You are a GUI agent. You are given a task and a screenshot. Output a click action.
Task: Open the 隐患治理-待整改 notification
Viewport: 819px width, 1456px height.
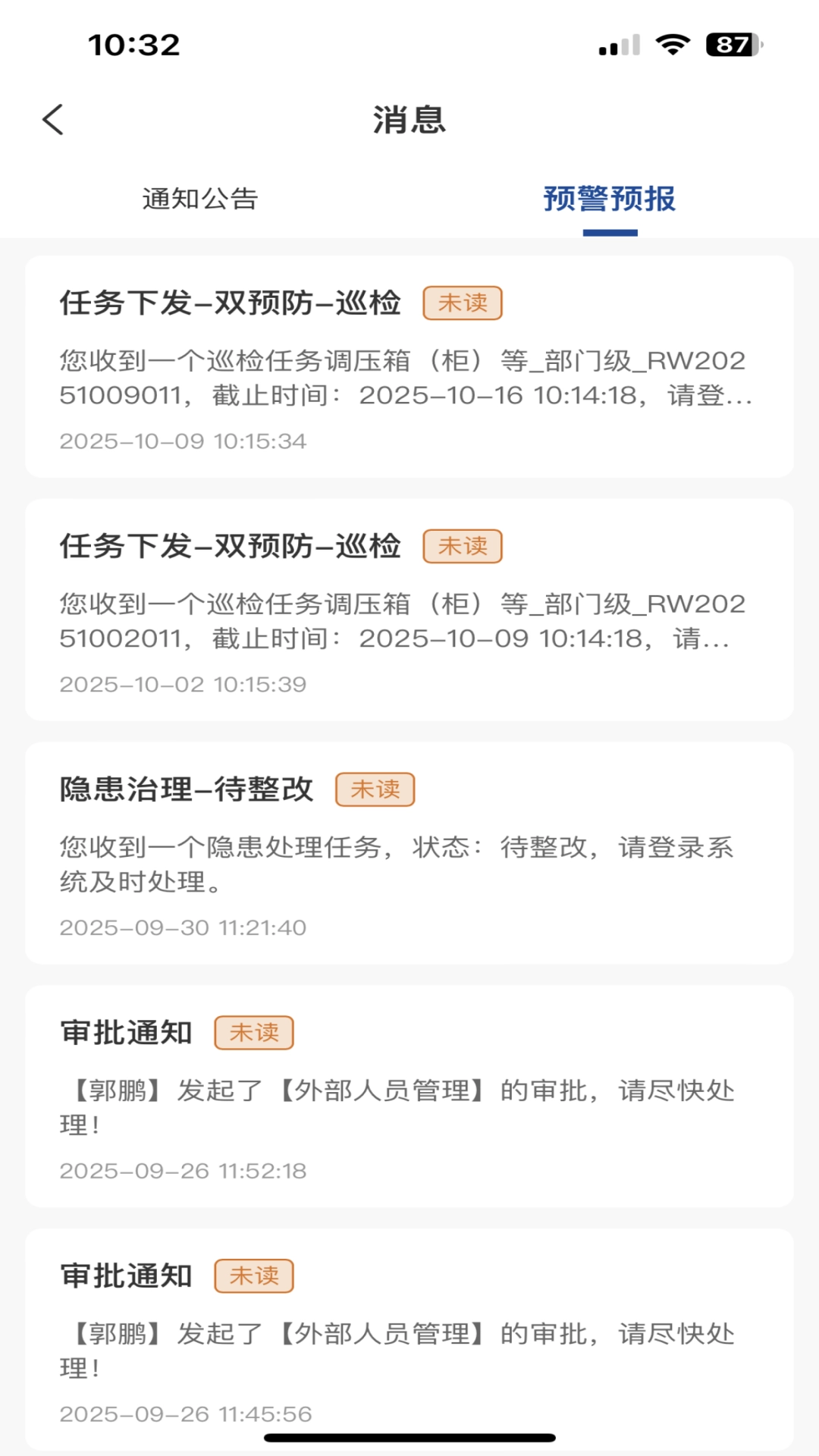coord(409,849)
